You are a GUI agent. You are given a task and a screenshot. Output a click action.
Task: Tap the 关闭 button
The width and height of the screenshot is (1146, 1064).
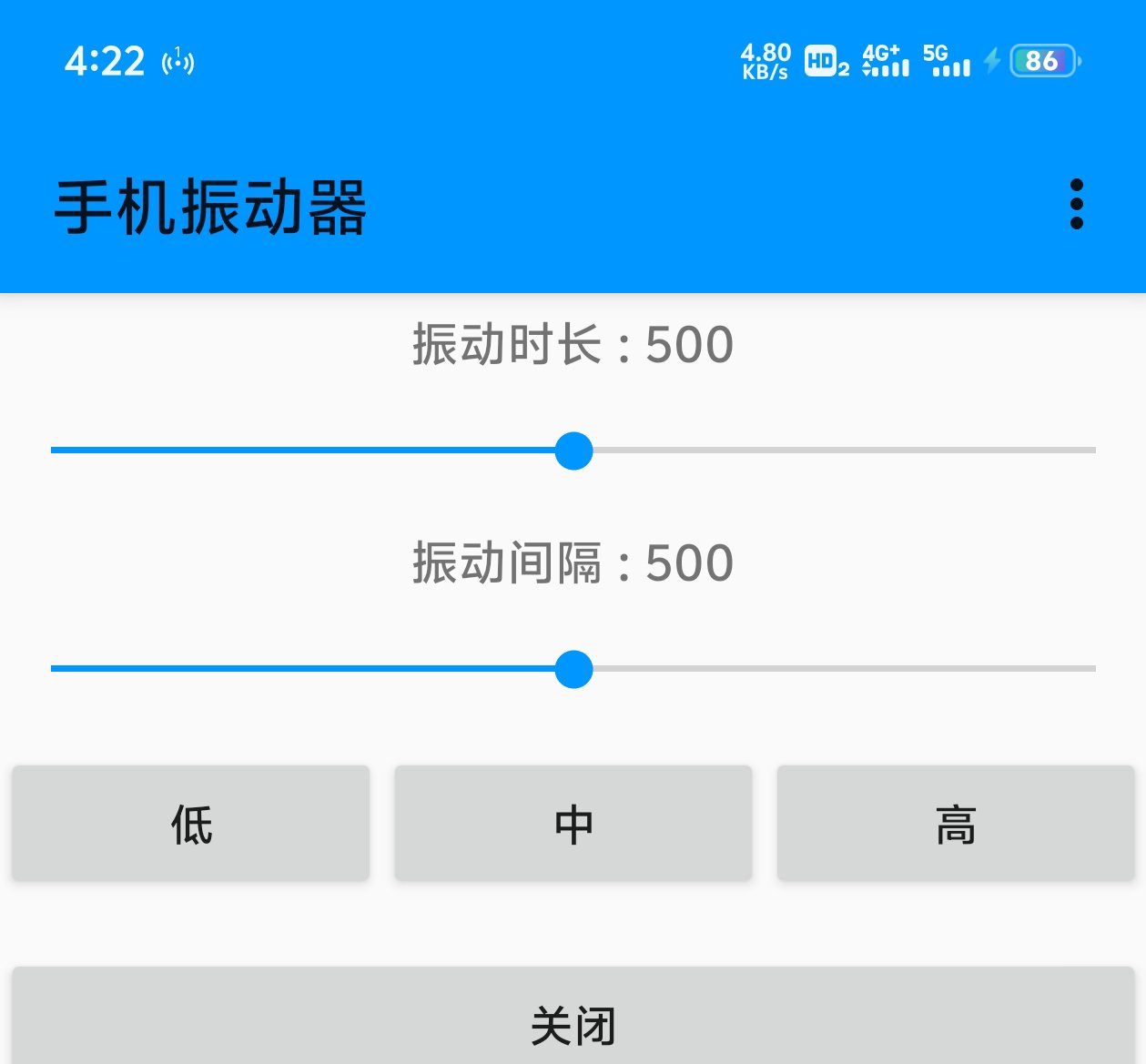click(573, 1023)
